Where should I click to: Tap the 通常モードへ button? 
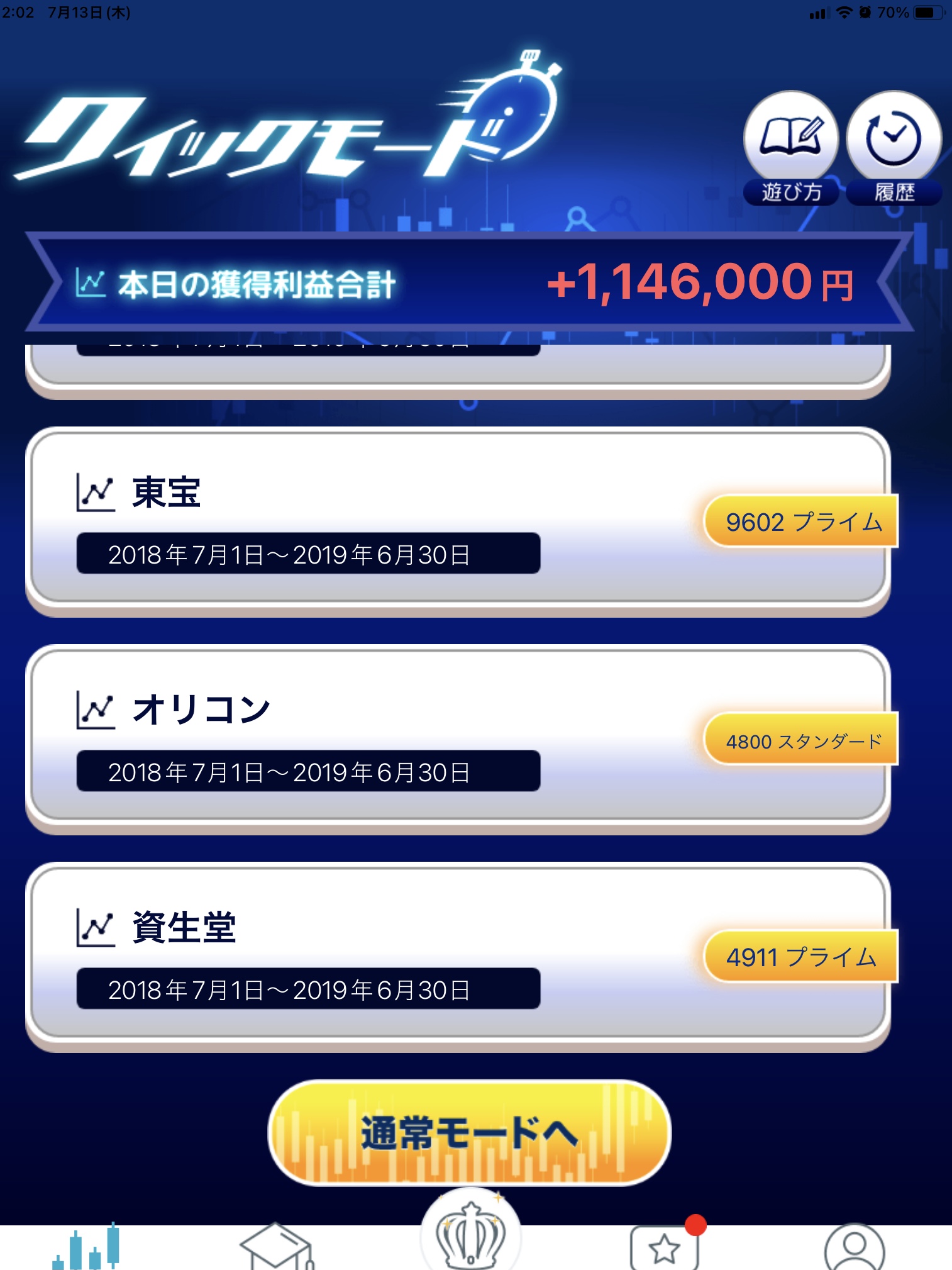469,1132
